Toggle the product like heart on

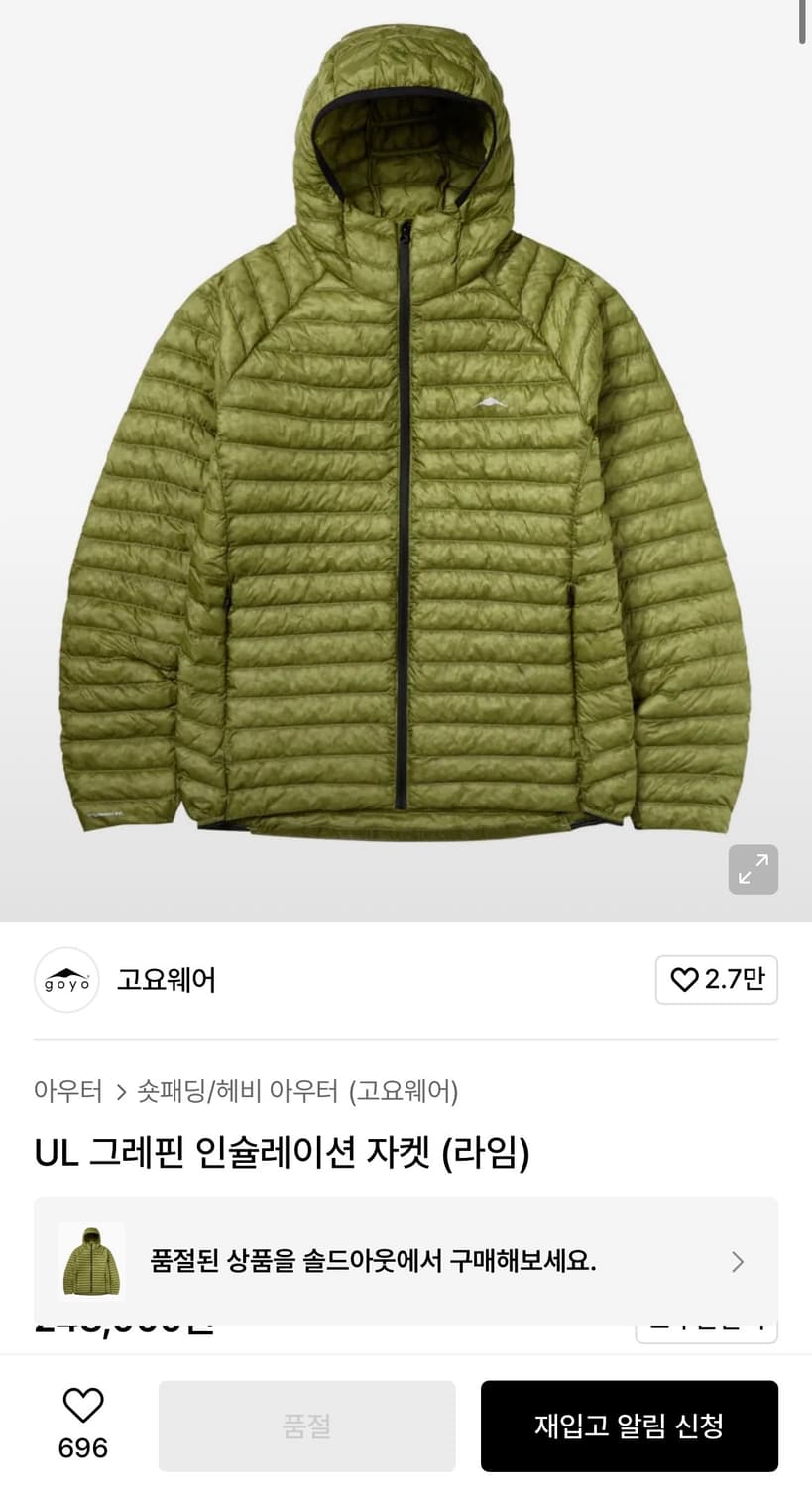pos(83,1405)
